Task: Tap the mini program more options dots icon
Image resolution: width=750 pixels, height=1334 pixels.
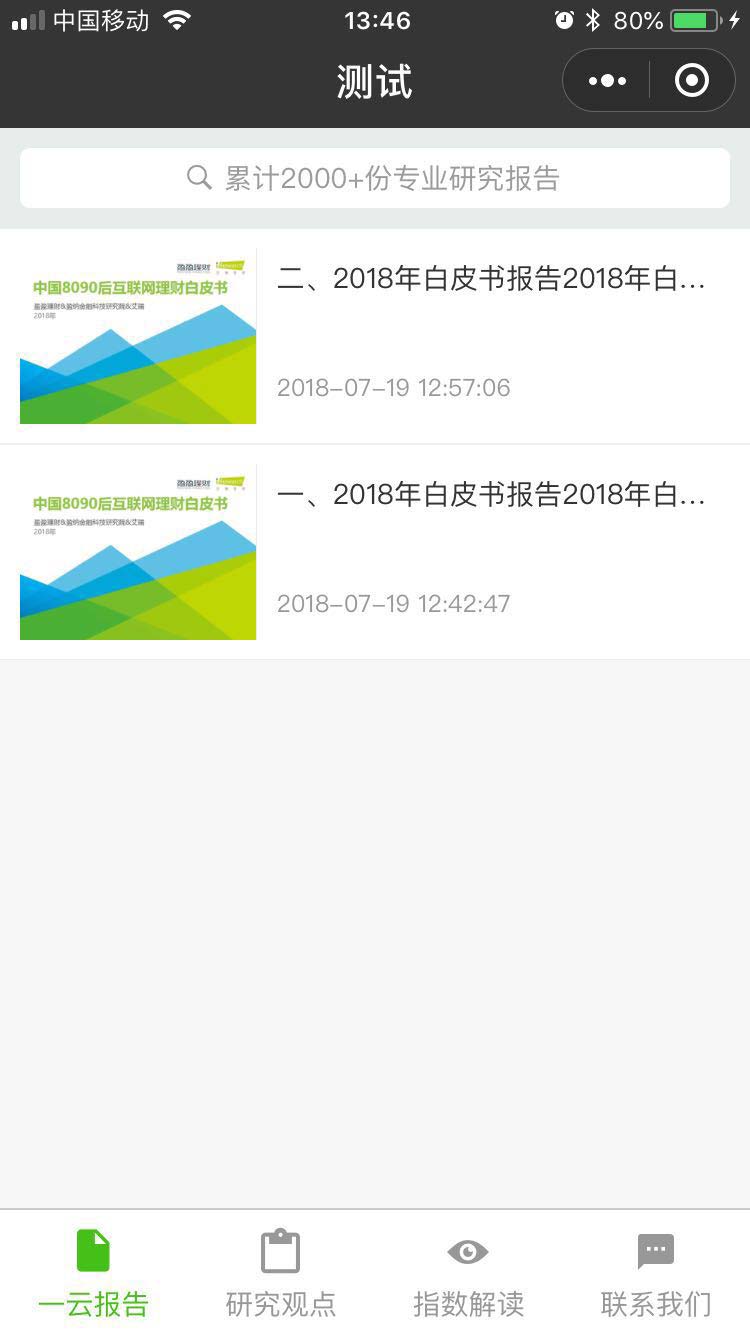Action: pyautogui.click(x=606, y=80)
